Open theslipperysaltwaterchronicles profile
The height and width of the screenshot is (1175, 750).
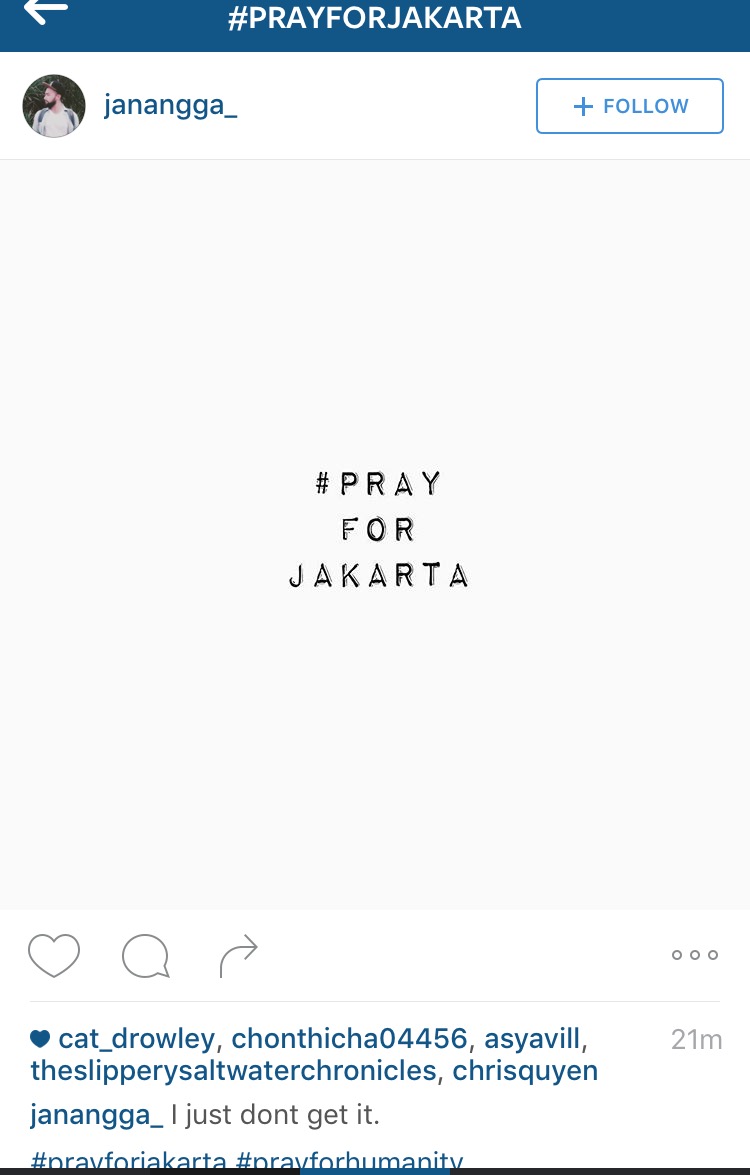pyautogui.click(x=233, y=1071)
